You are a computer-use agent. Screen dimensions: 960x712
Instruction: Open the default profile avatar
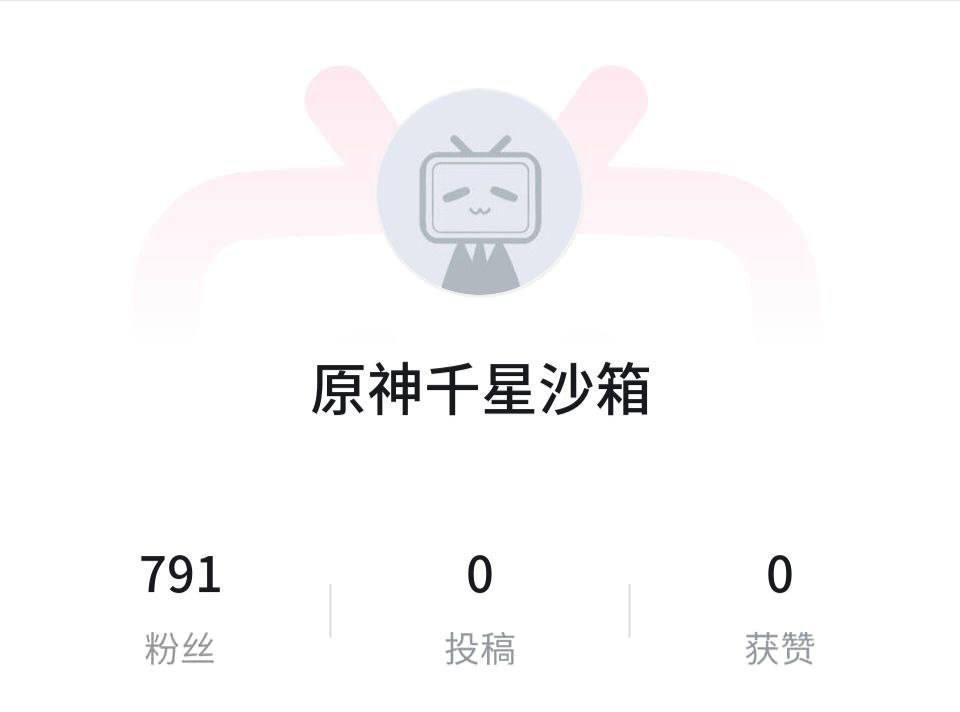coord(479,194)
